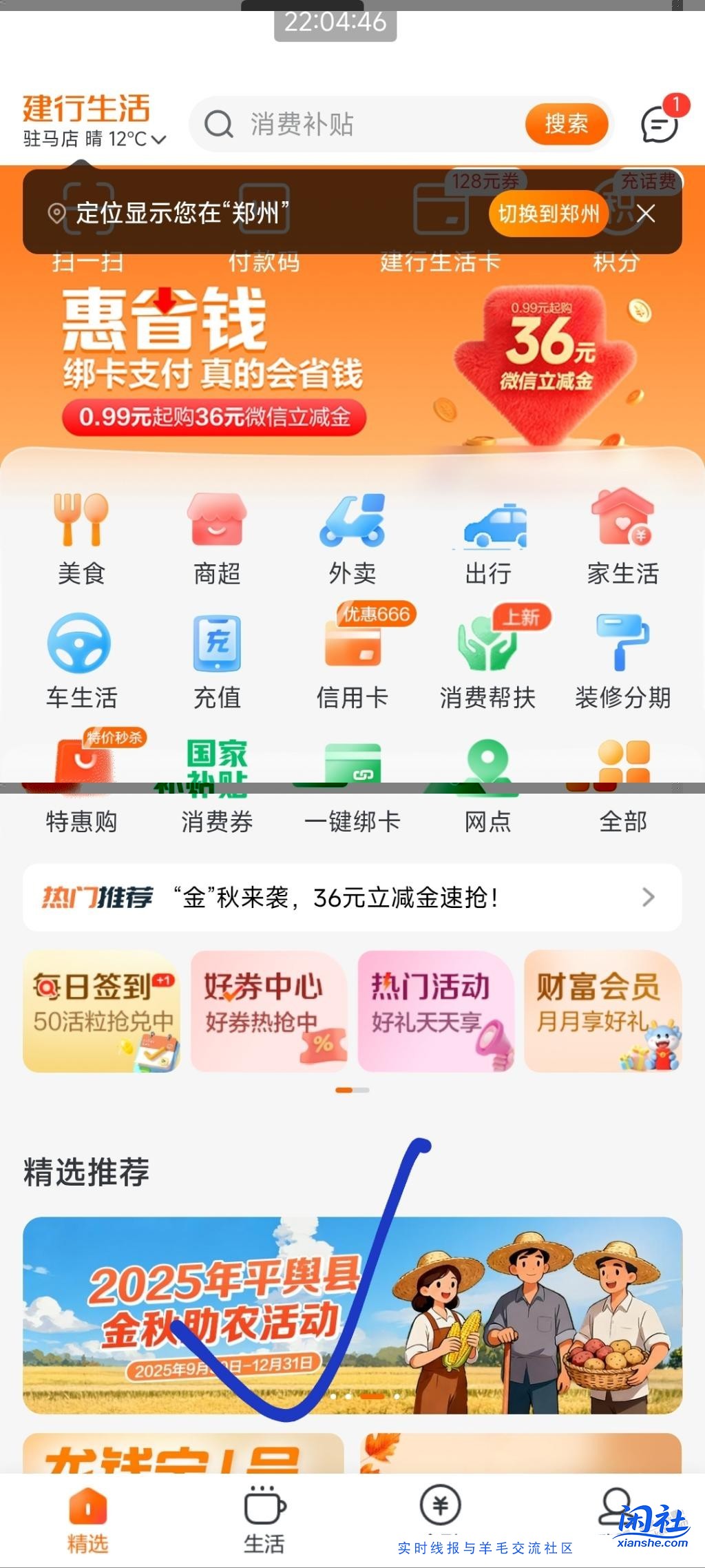Tap the 搜索 search button

566,125
